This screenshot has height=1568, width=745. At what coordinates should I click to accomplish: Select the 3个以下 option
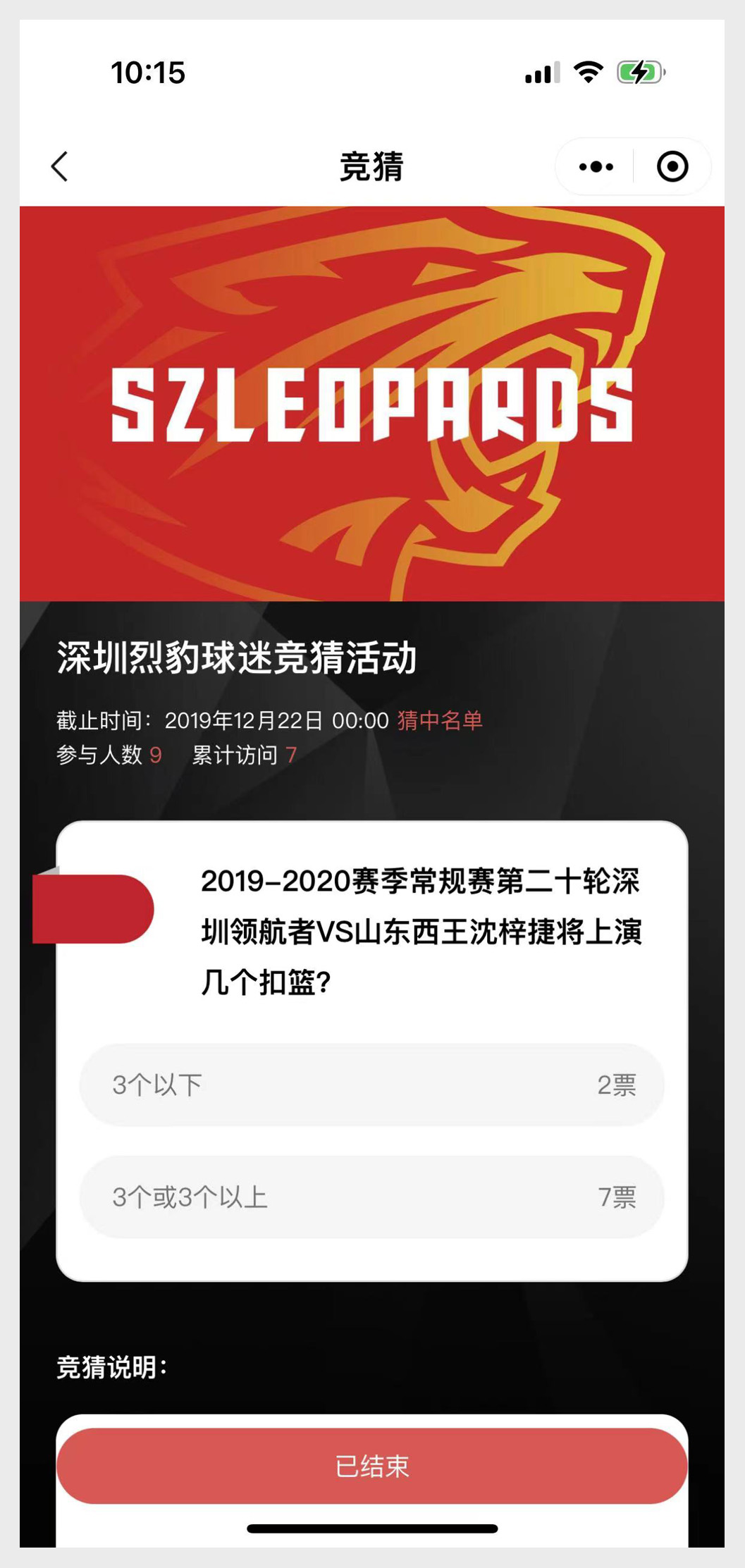tap(372, 1085)
